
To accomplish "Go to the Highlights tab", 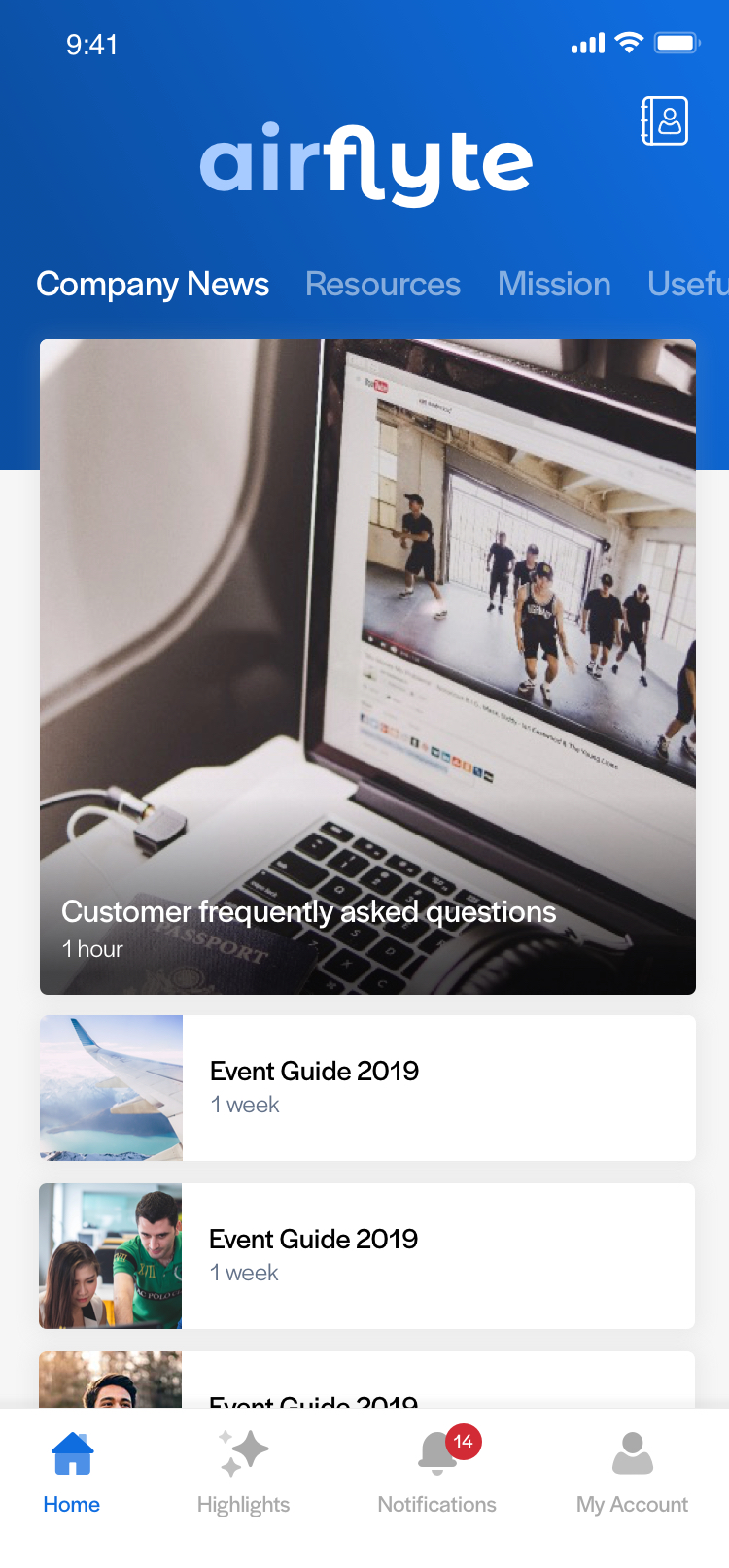I will (x=243, y=1472).
